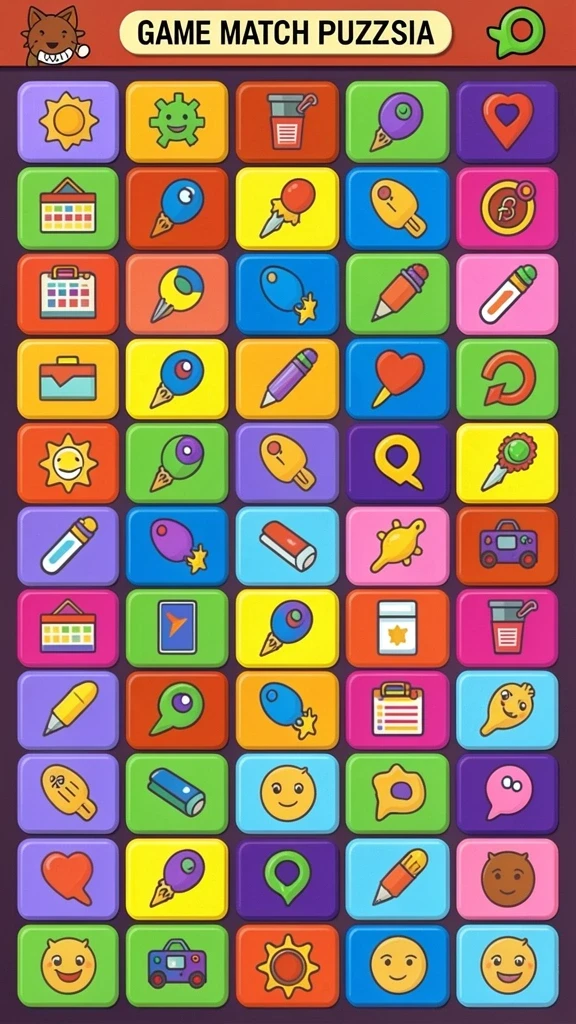Select the smiley face on dark blue tile
Viewport: 576px width, 1024px height.
pyautogui.click(x=397, y=966)
